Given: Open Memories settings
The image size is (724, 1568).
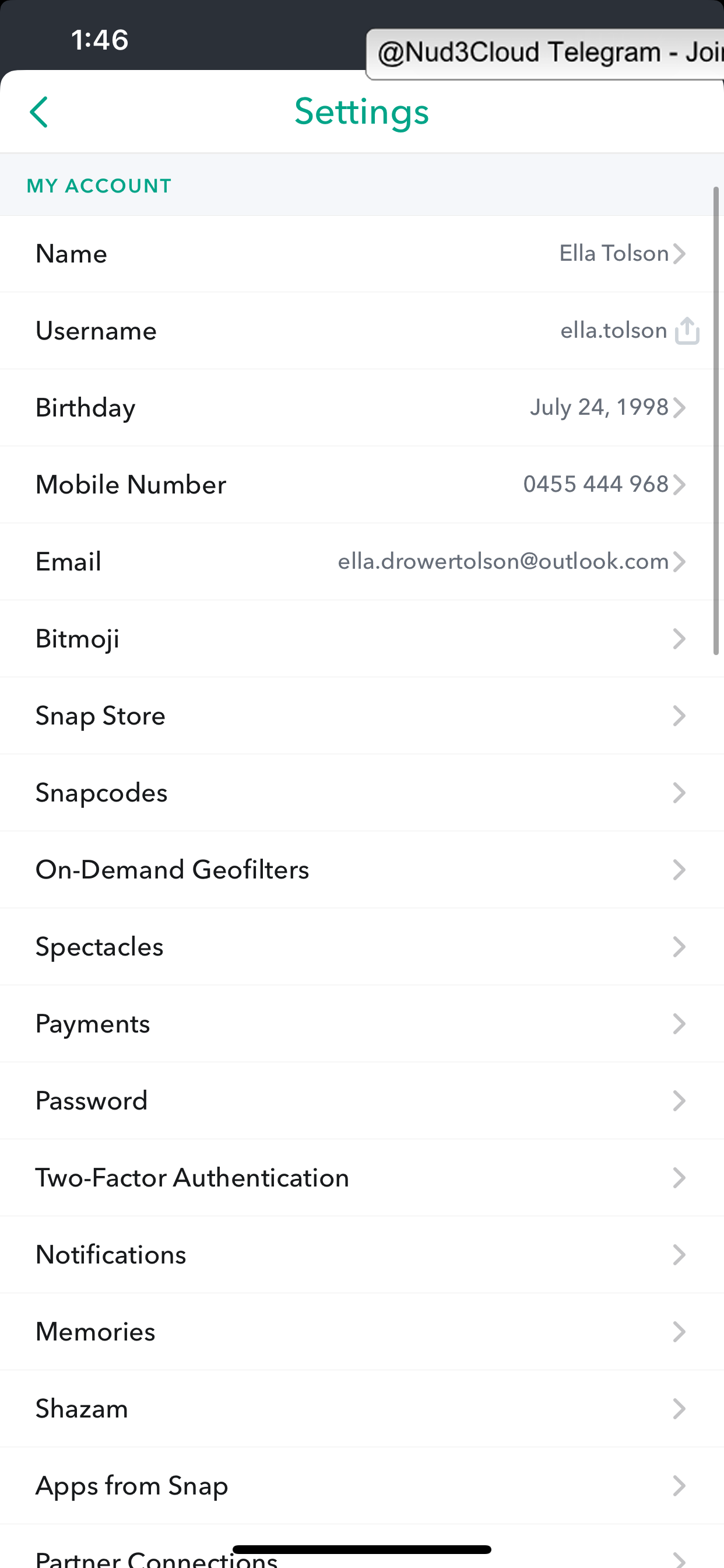Looking at the screenshot, I should click(x=362, y=1332).
